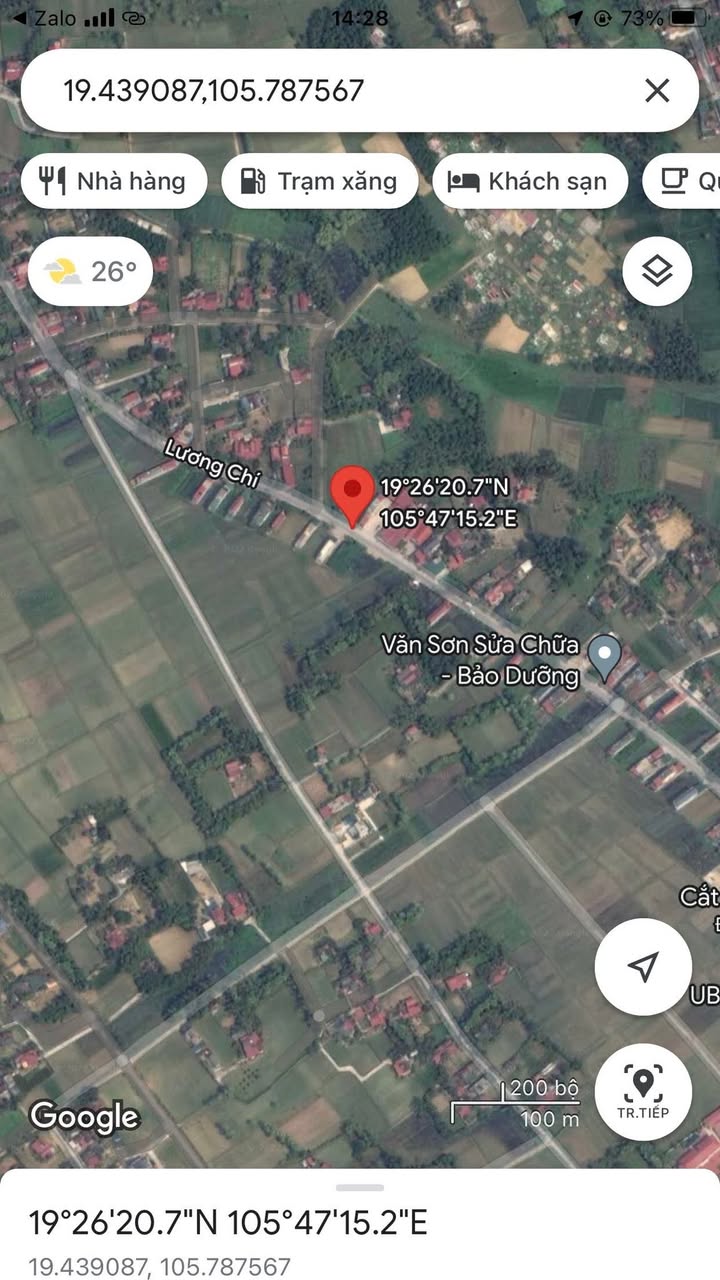The image size is (720, 1280).
Task: Open the TR.TIẾP live view button
Action: [643, 1092]
